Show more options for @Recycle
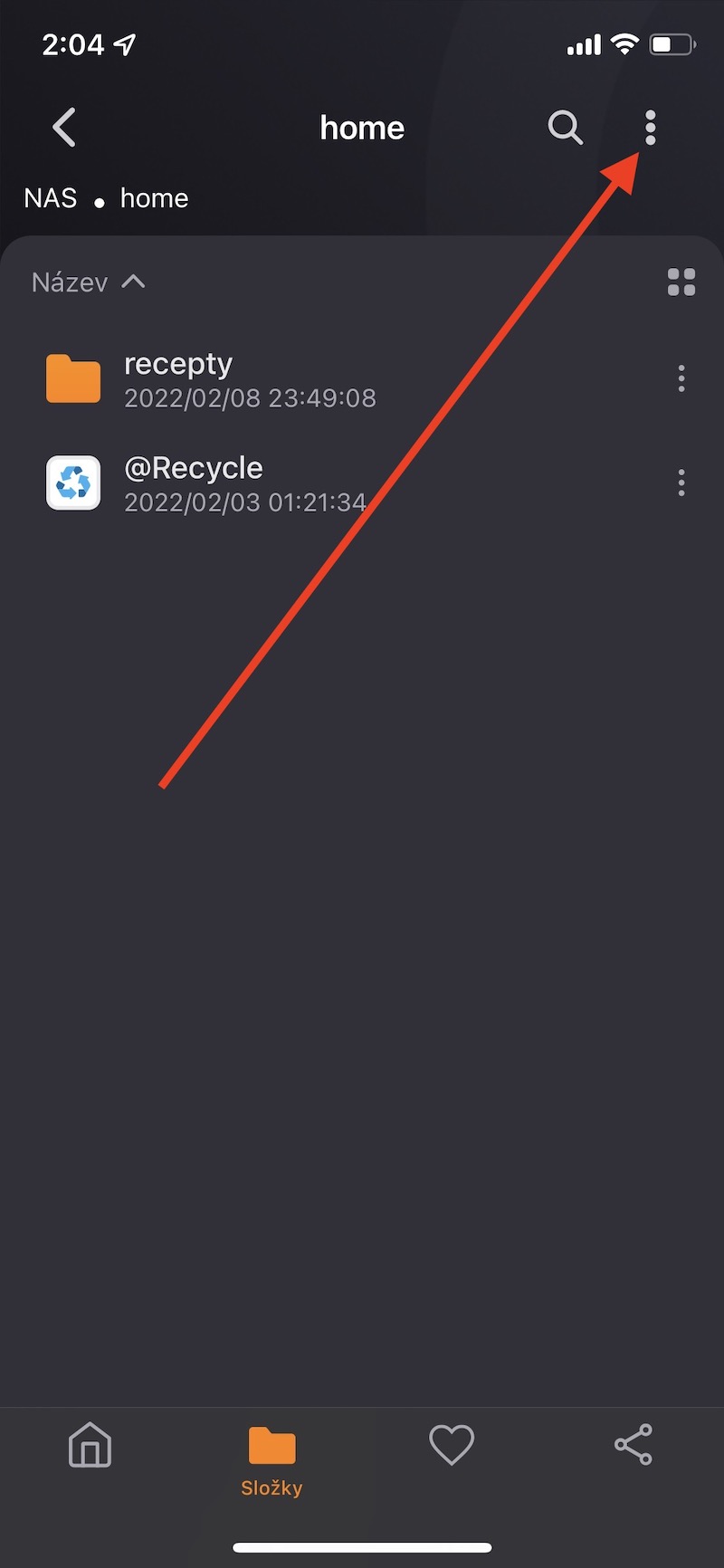Image resolution: width=724 pixels, height=1568 pixels. [x=681, y=483]
